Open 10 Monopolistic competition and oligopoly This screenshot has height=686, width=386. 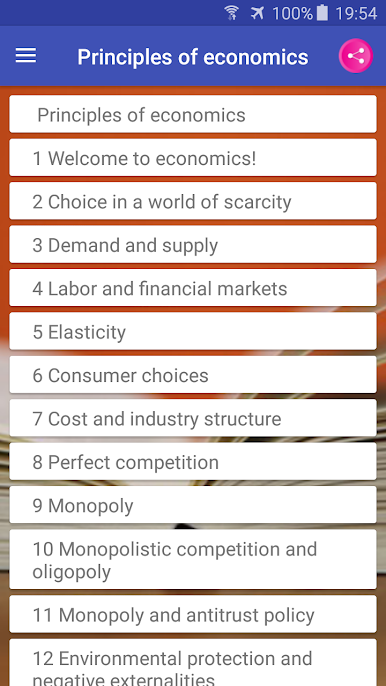coord(193,560)
